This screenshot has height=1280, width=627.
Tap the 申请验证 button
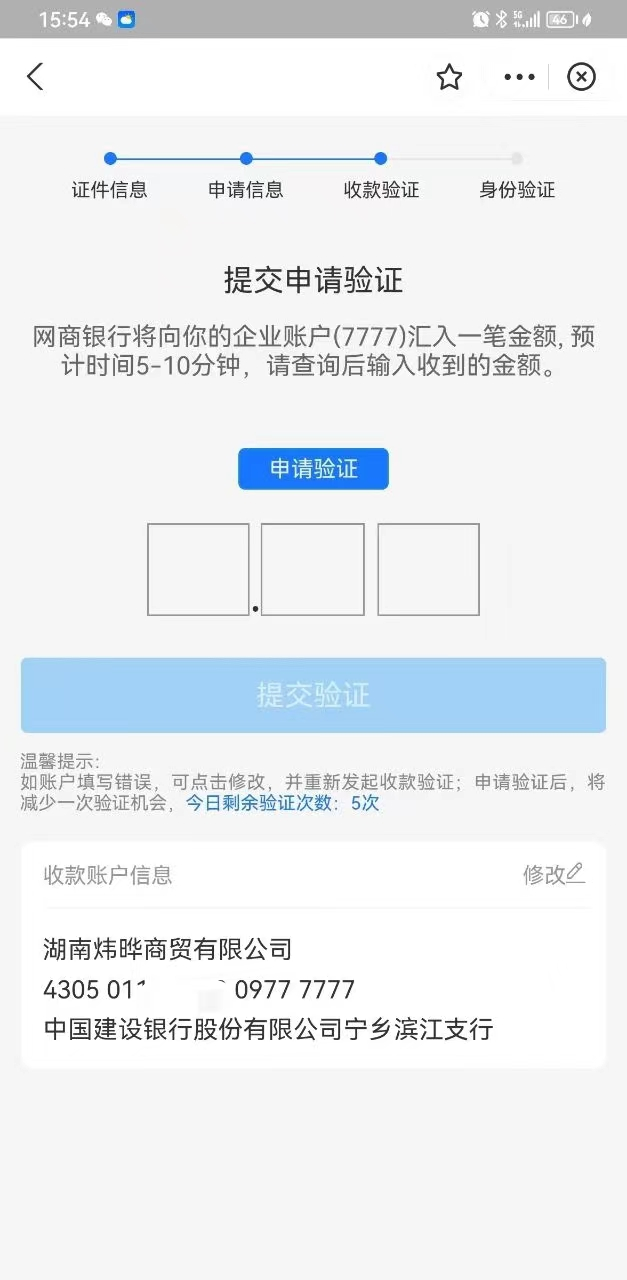point(313,469)
